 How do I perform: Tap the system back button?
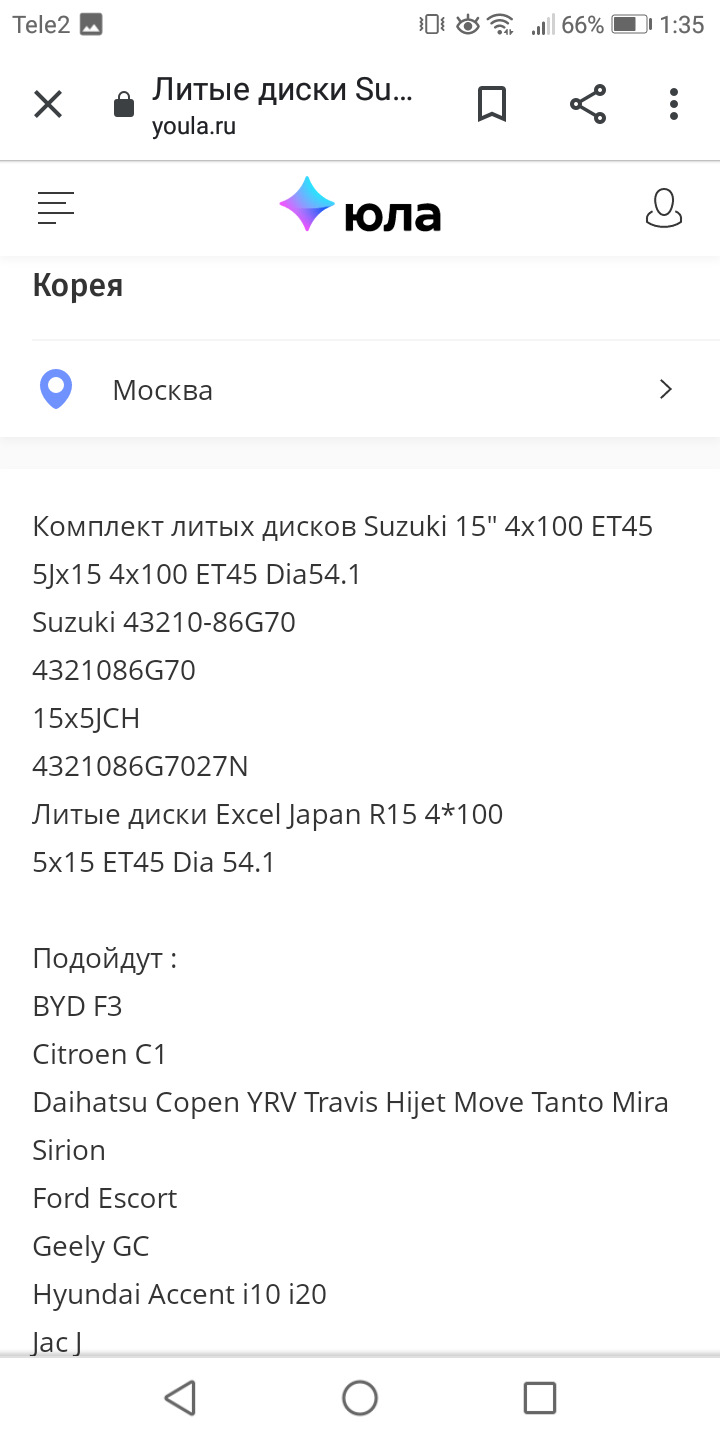(180, 1397)
